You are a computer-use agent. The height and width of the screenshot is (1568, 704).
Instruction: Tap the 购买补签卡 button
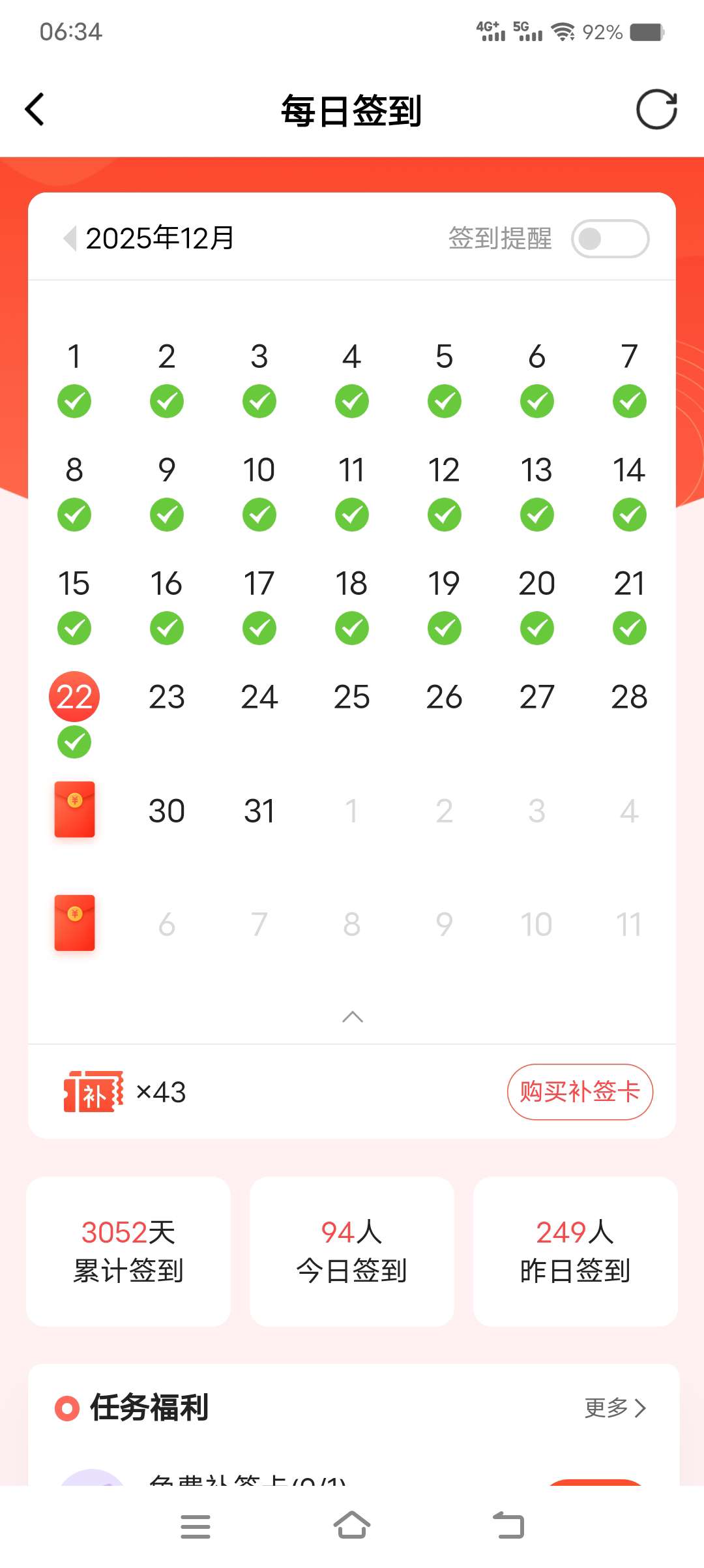[579, 1092]
